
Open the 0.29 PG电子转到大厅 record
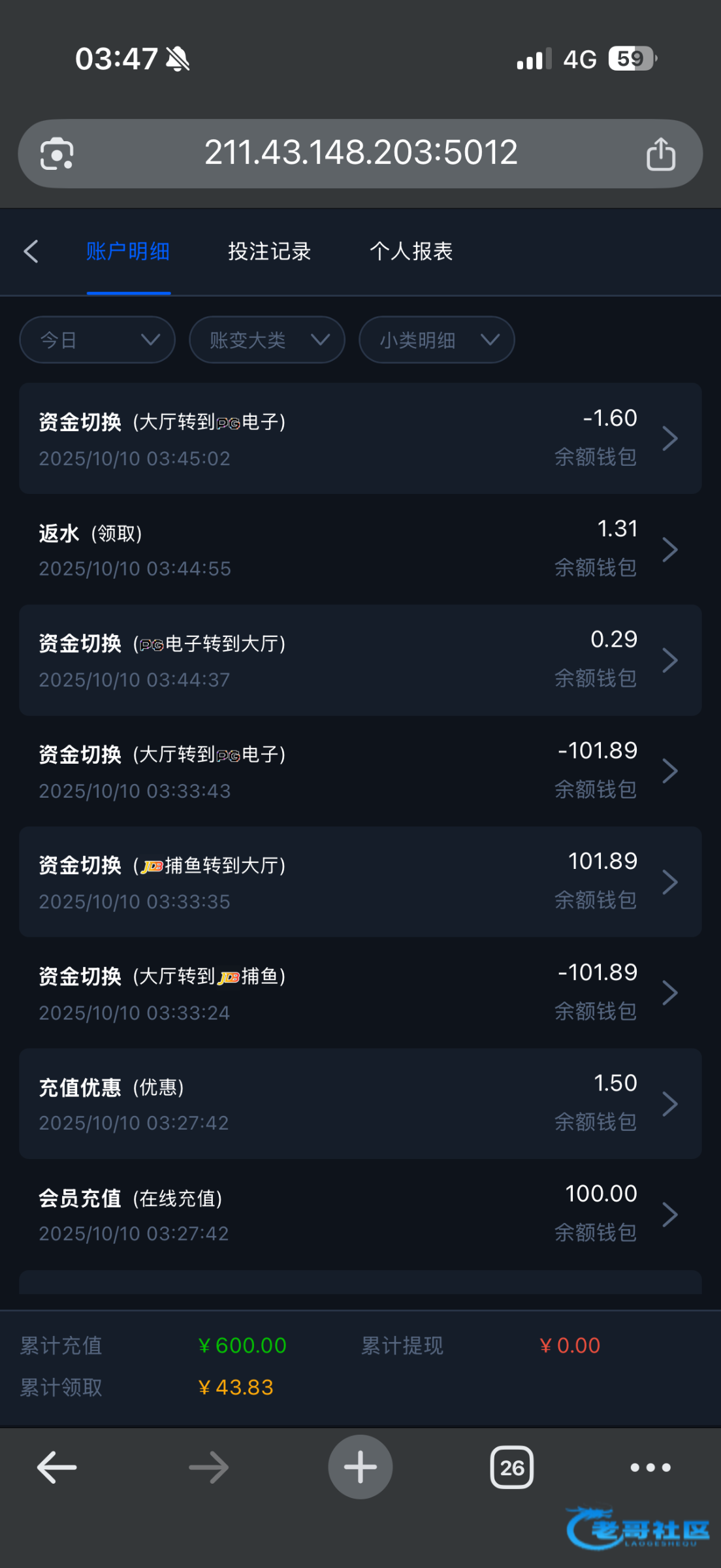(x=360, y=660)
